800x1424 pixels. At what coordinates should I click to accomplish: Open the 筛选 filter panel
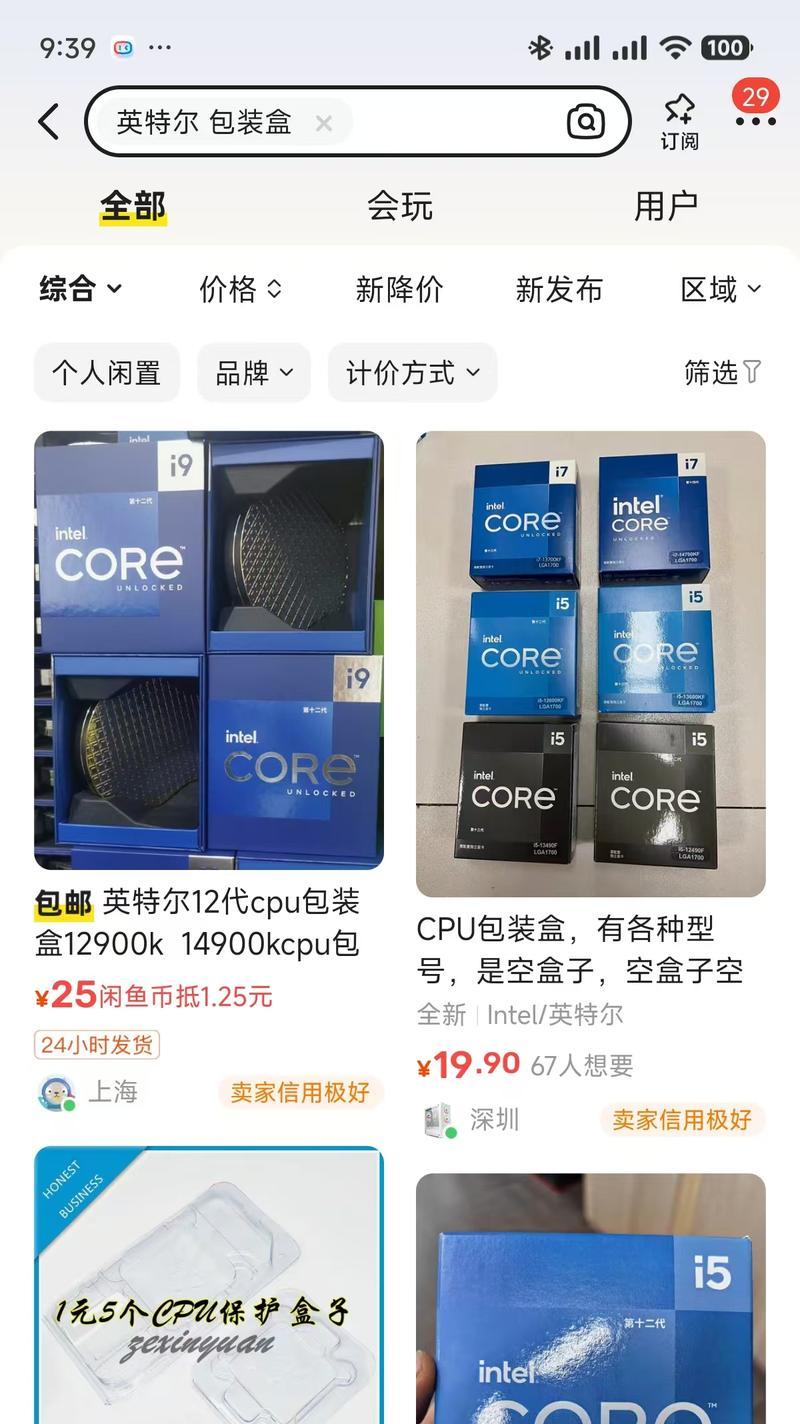[722, 373]
